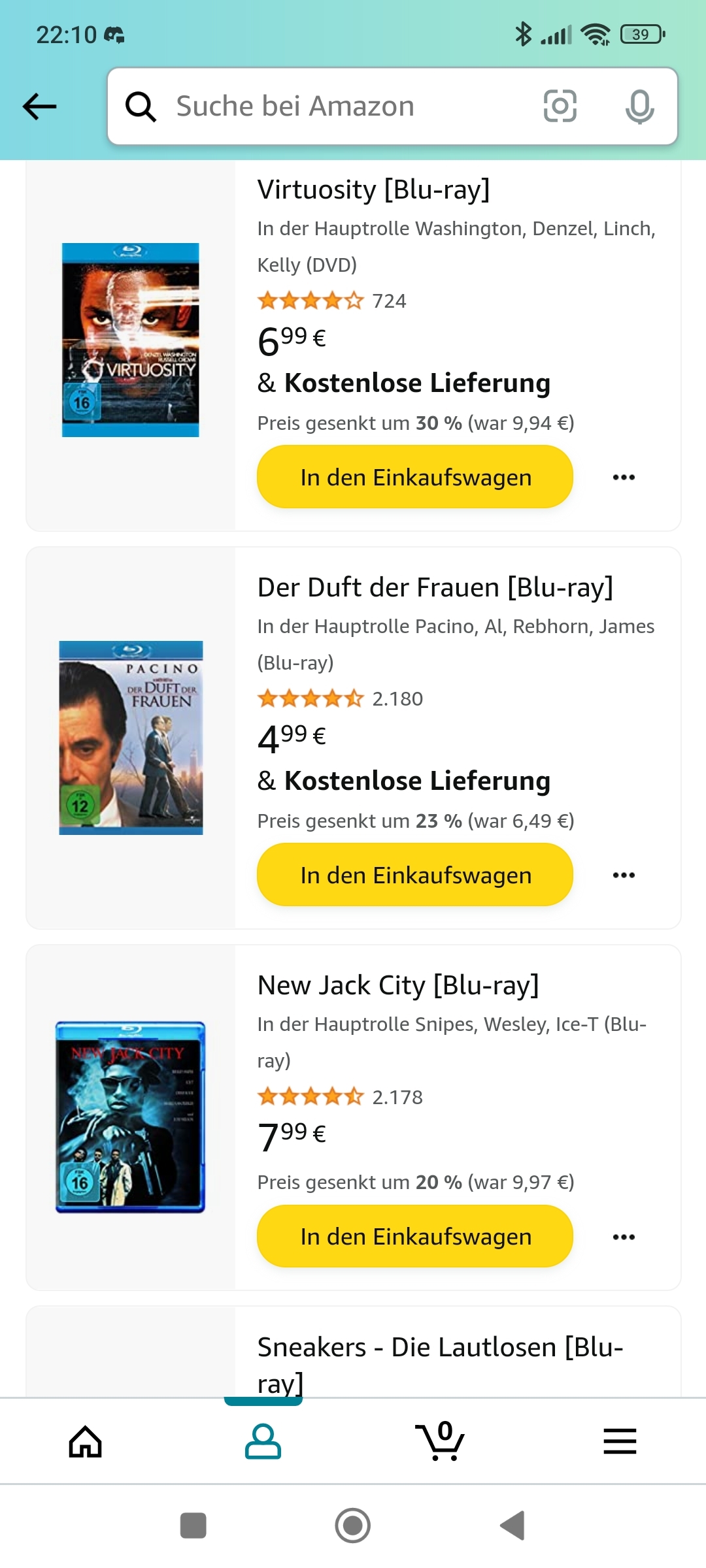Open camera lens search
Image resolution: width=706 pixels, height=1568 pixels.
click(x=560, y=106)
